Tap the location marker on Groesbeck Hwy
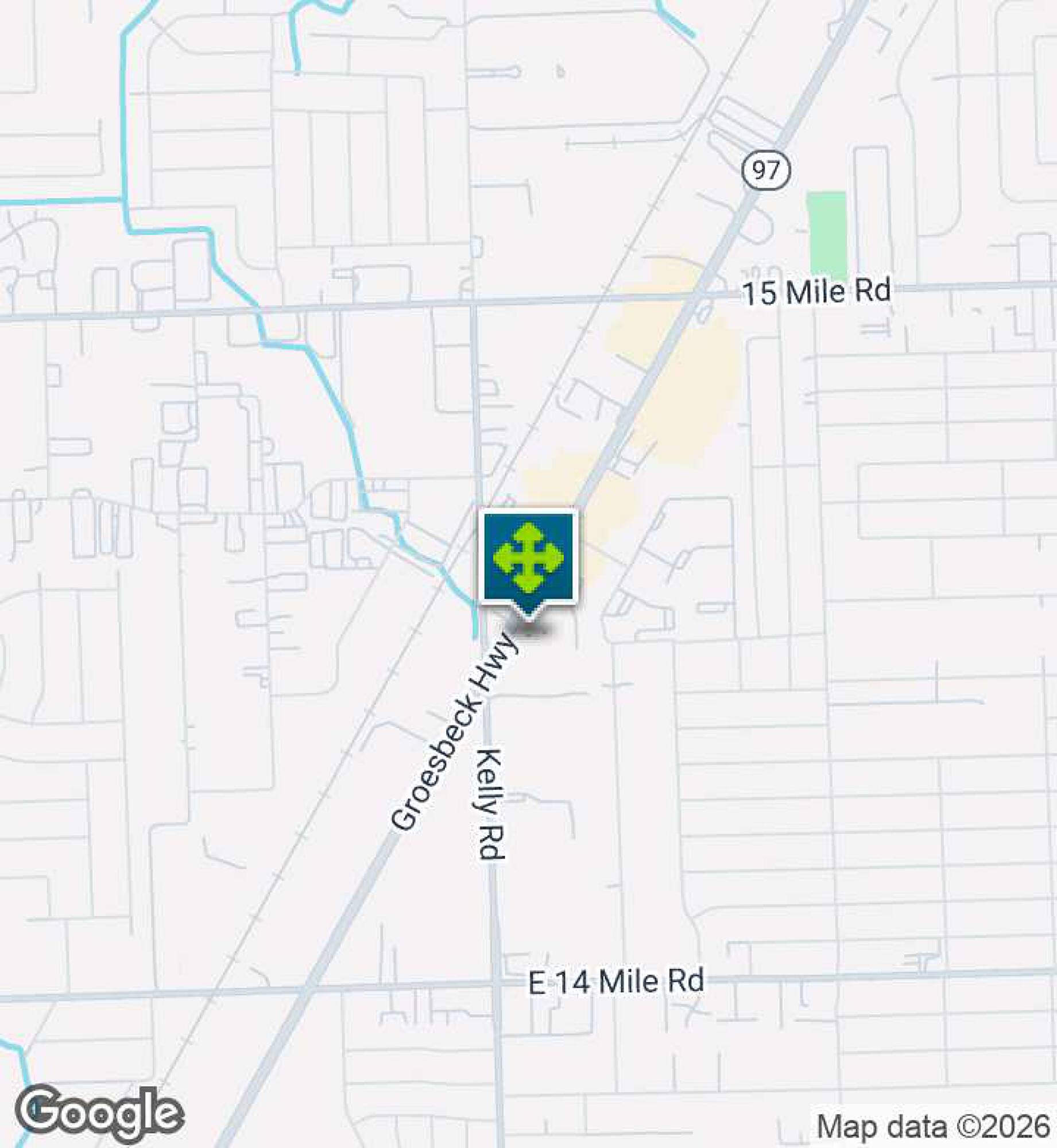 point(528,557)
